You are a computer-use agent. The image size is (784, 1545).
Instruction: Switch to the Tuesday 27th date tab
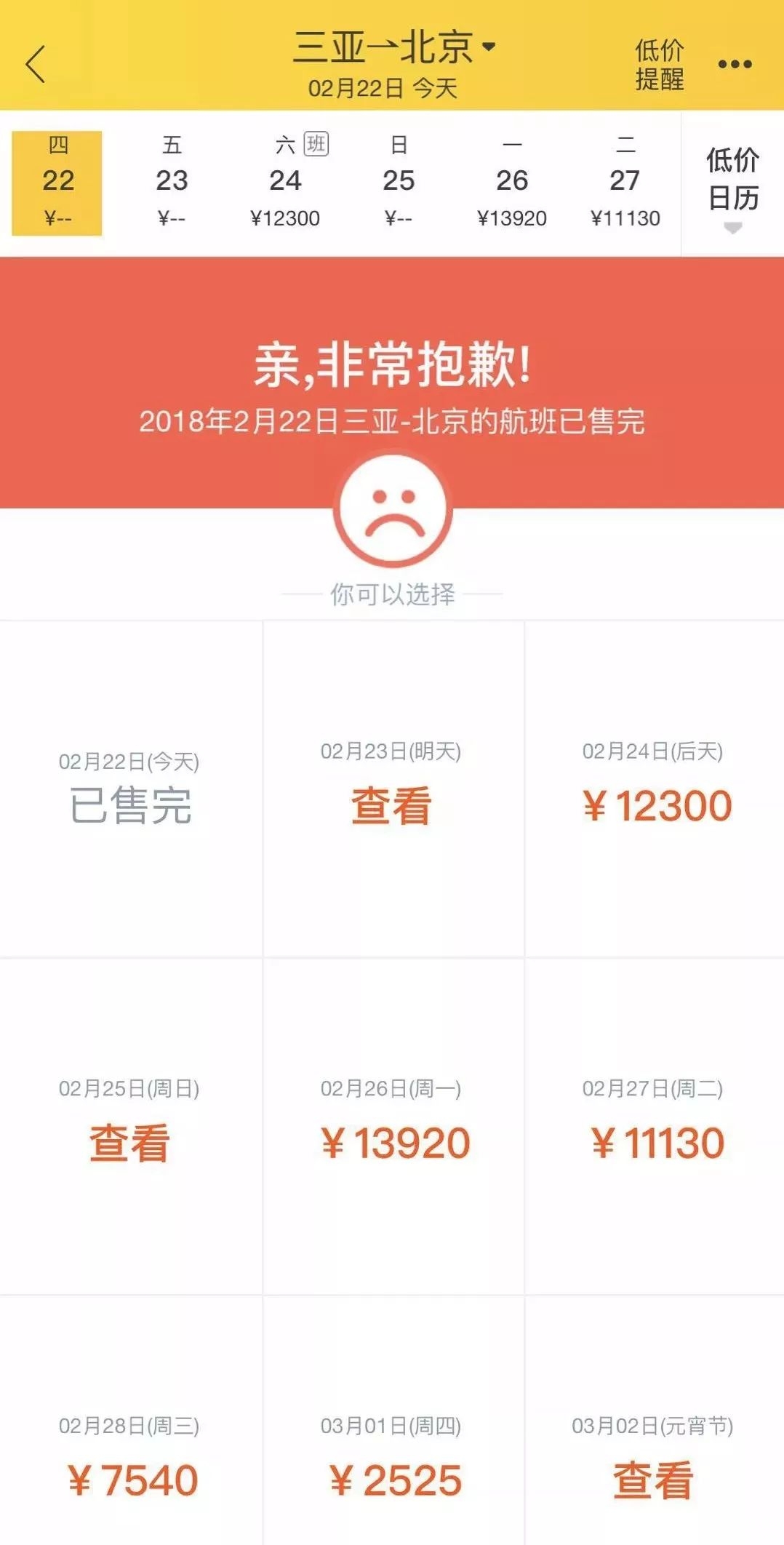point(624,182)
